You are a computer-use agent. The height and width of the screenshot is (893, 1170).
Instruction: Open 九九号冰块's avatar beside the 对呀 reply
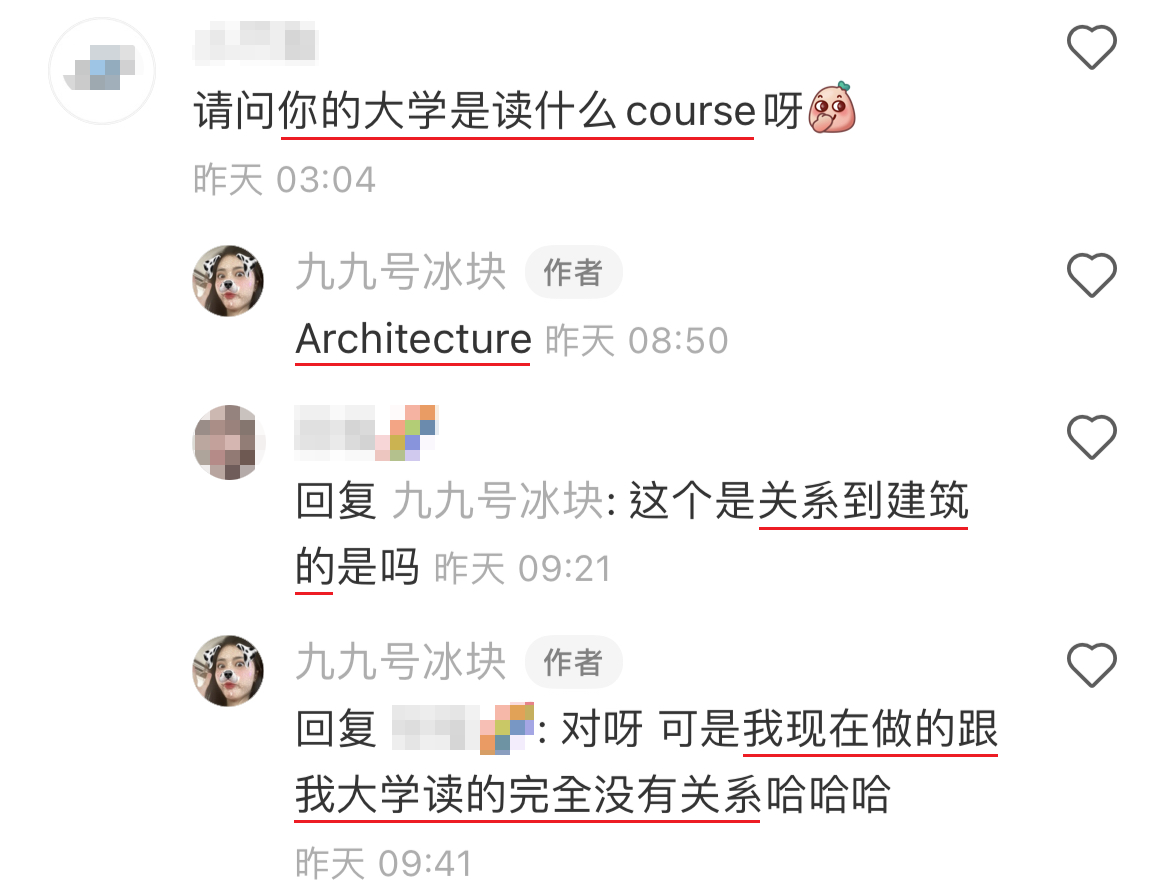pyautogui.click(x=229, y=670)
